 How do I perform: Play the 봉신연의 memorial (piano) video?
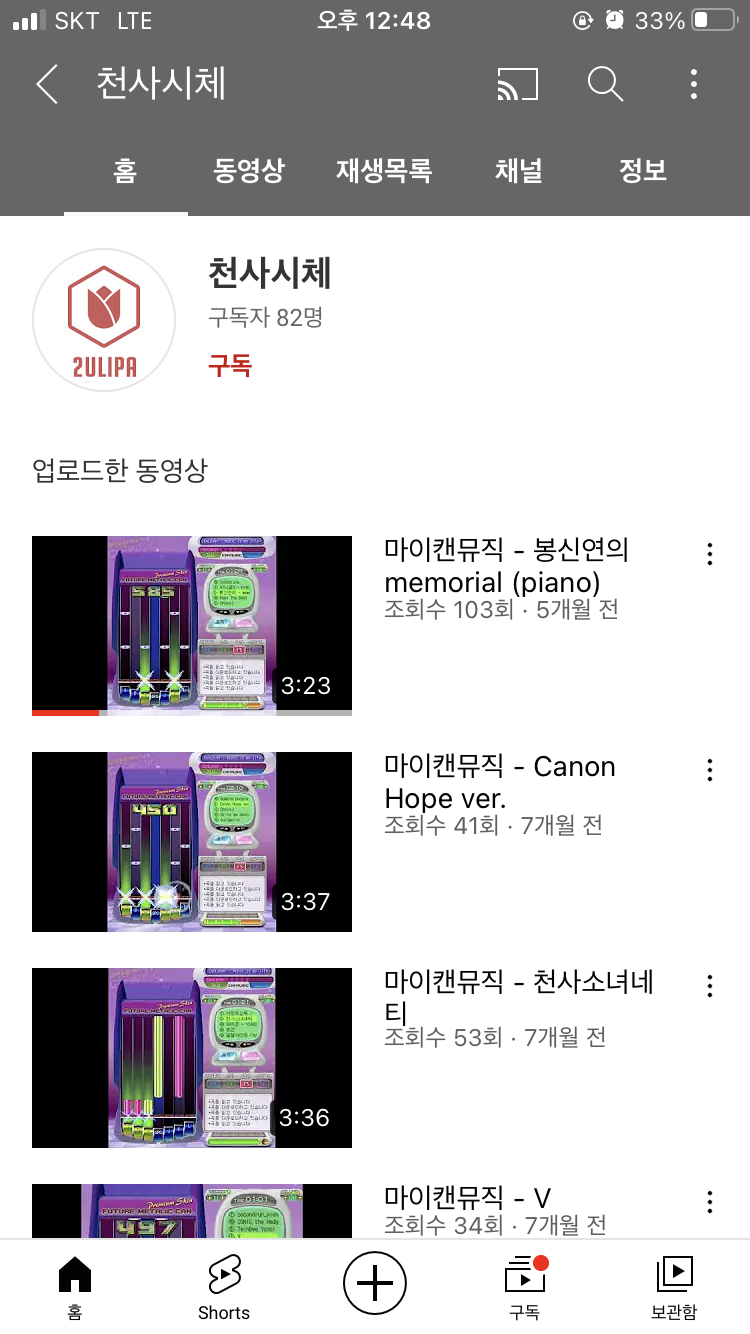click(192, 625)
